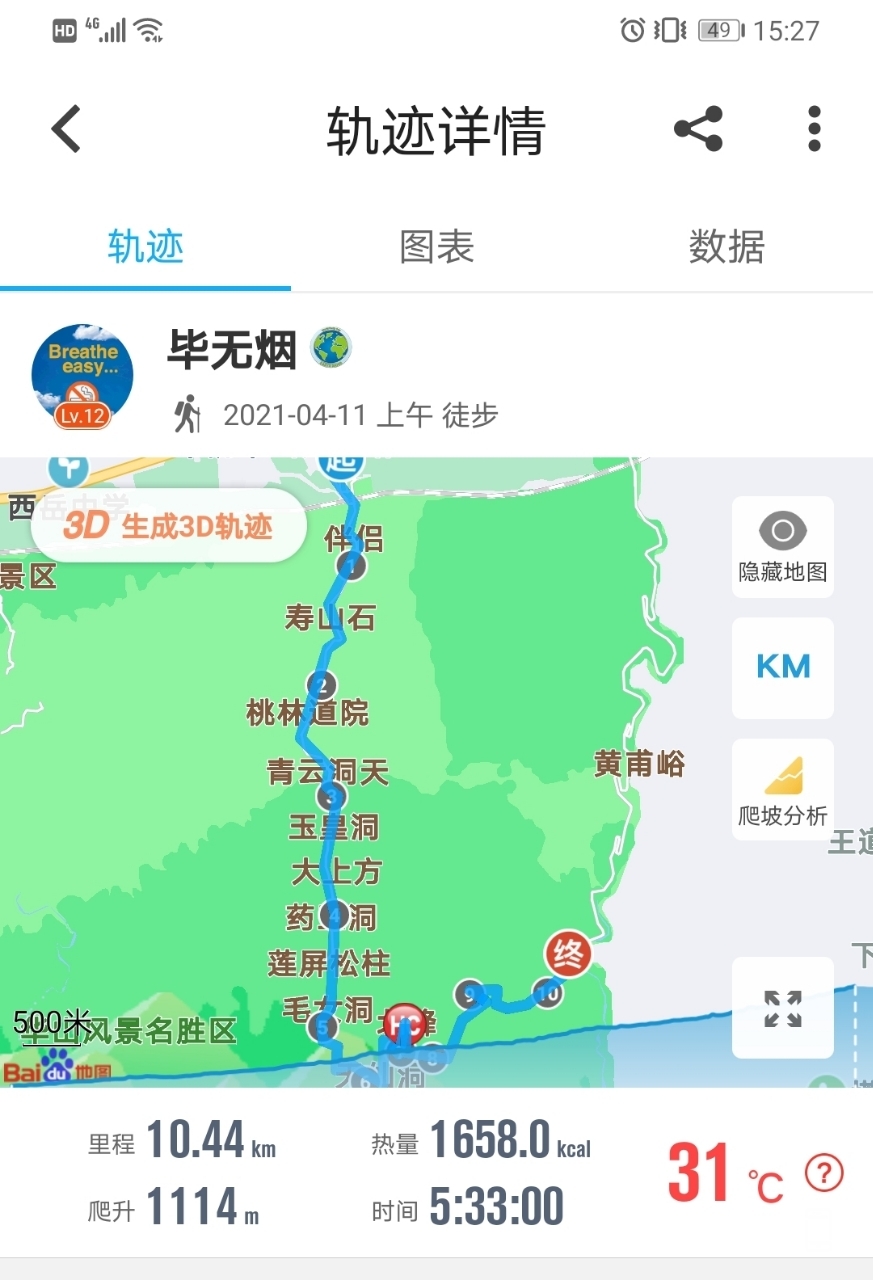Open the temperature help question mark

(824, 1172)
